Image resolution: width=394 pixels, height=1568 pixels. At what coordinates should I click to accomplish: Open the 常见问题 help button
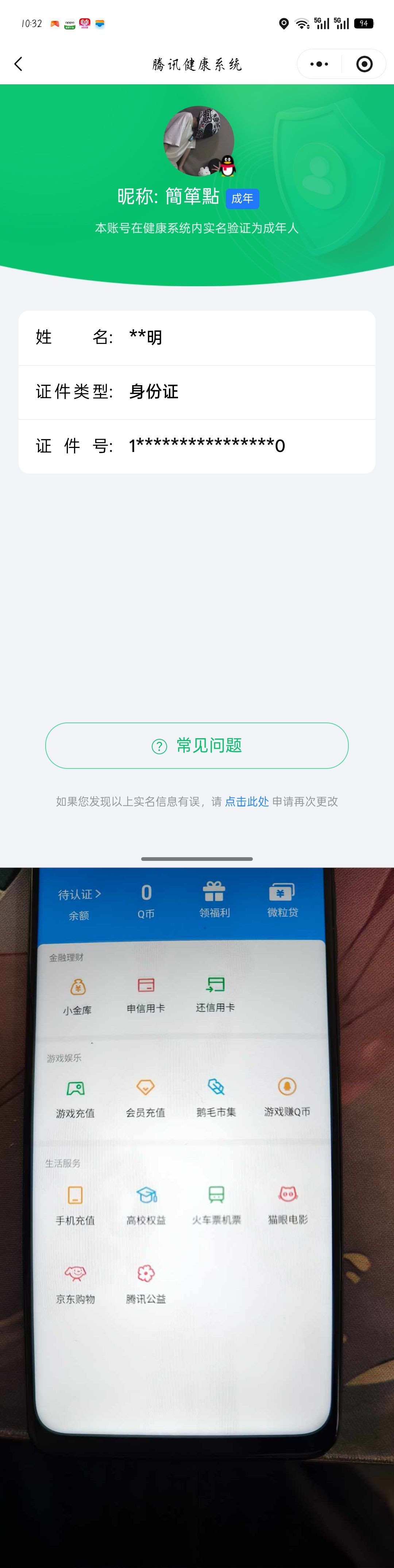pyautogui.click(x=196, y=745)
